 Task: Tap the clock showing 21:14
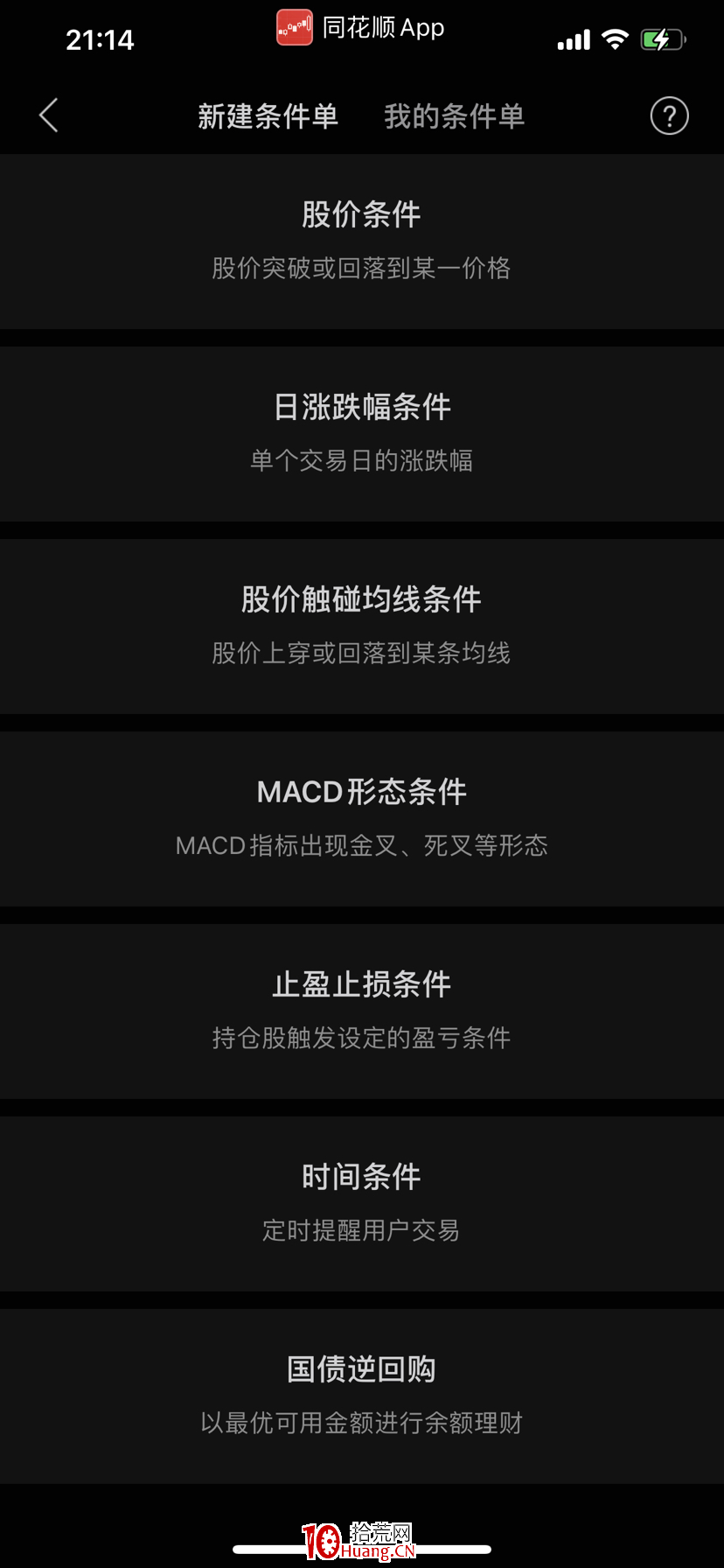(x=99, y=39)
